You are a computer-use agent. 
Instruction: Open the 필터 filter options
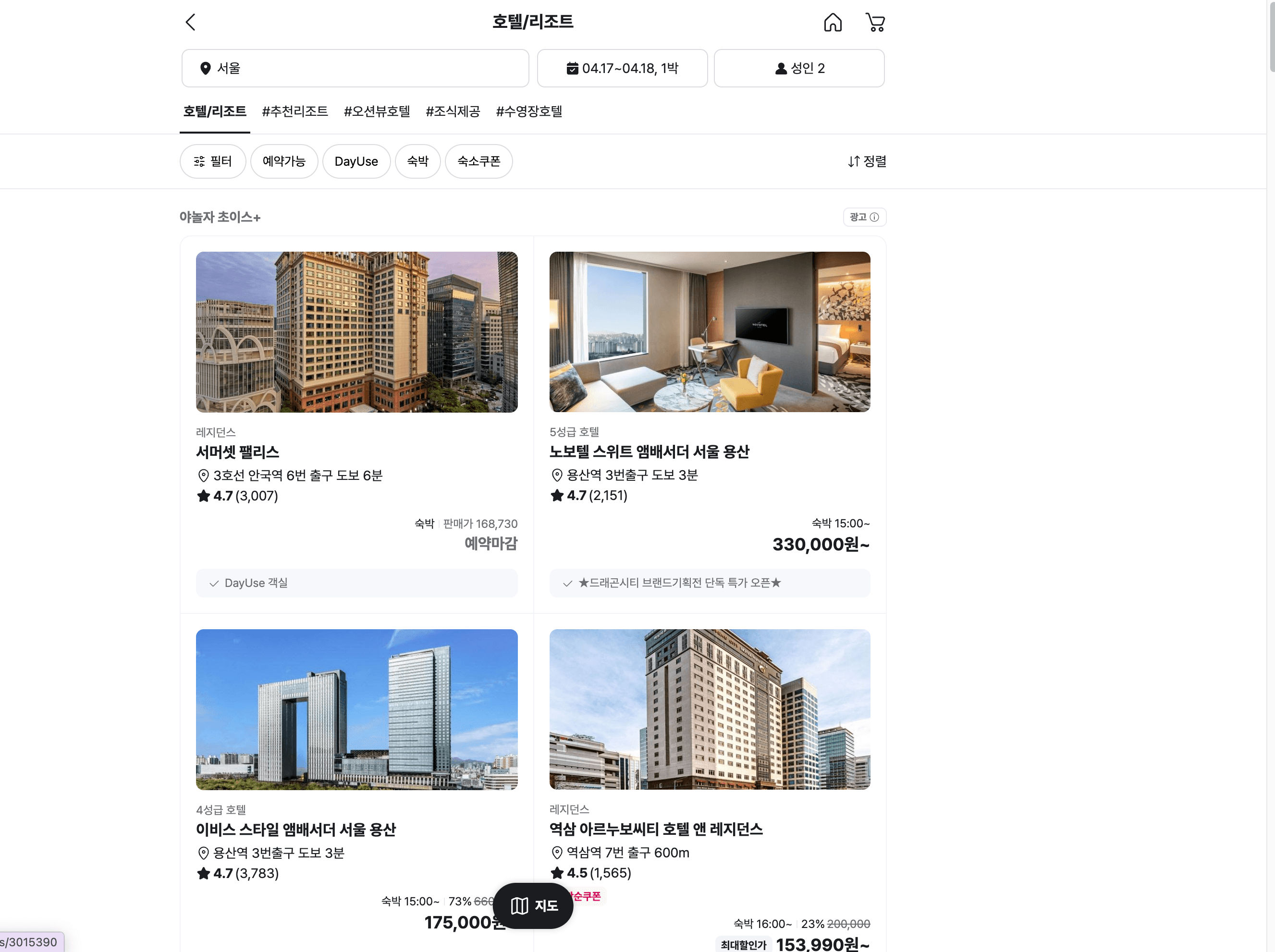click(x=213, y=161)
